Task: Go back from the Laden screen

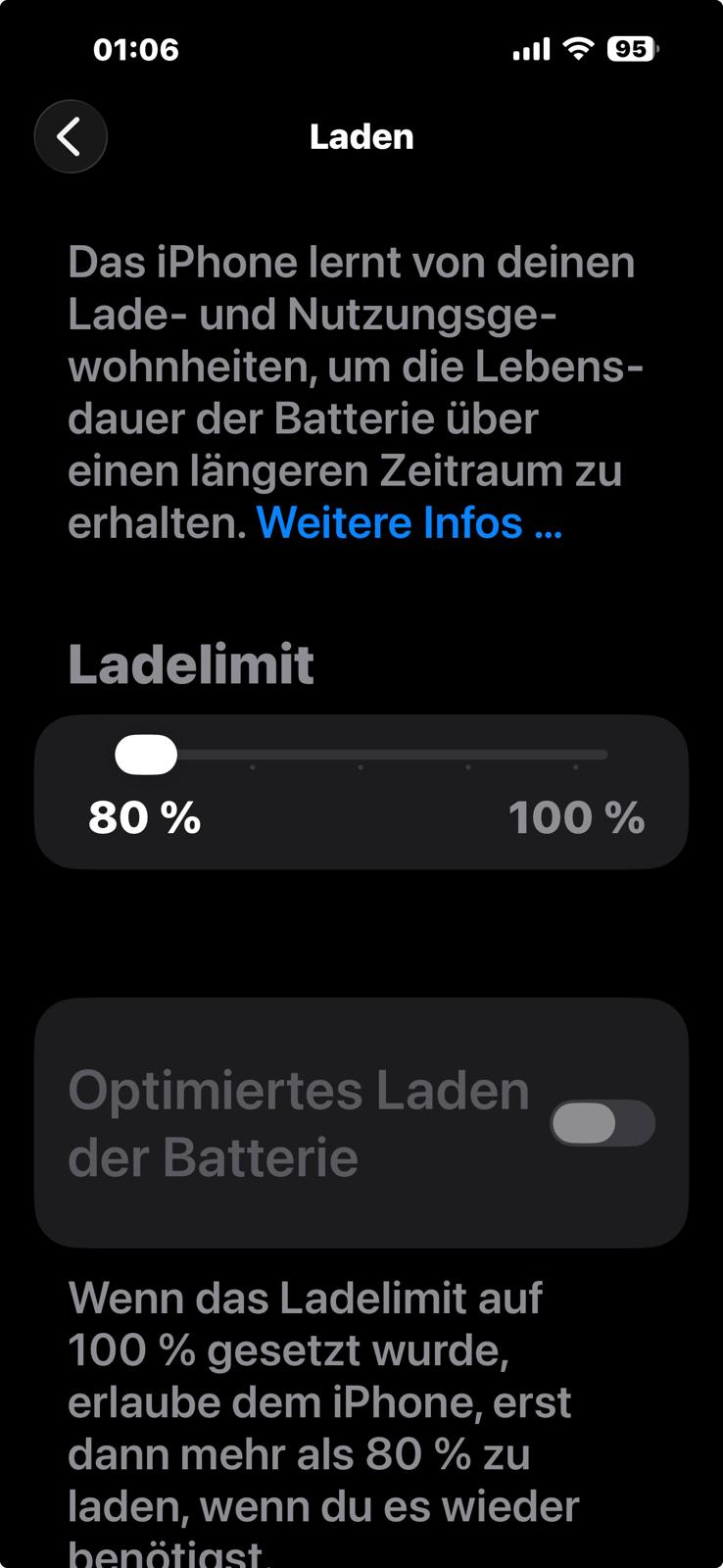Action: (71, 136)
